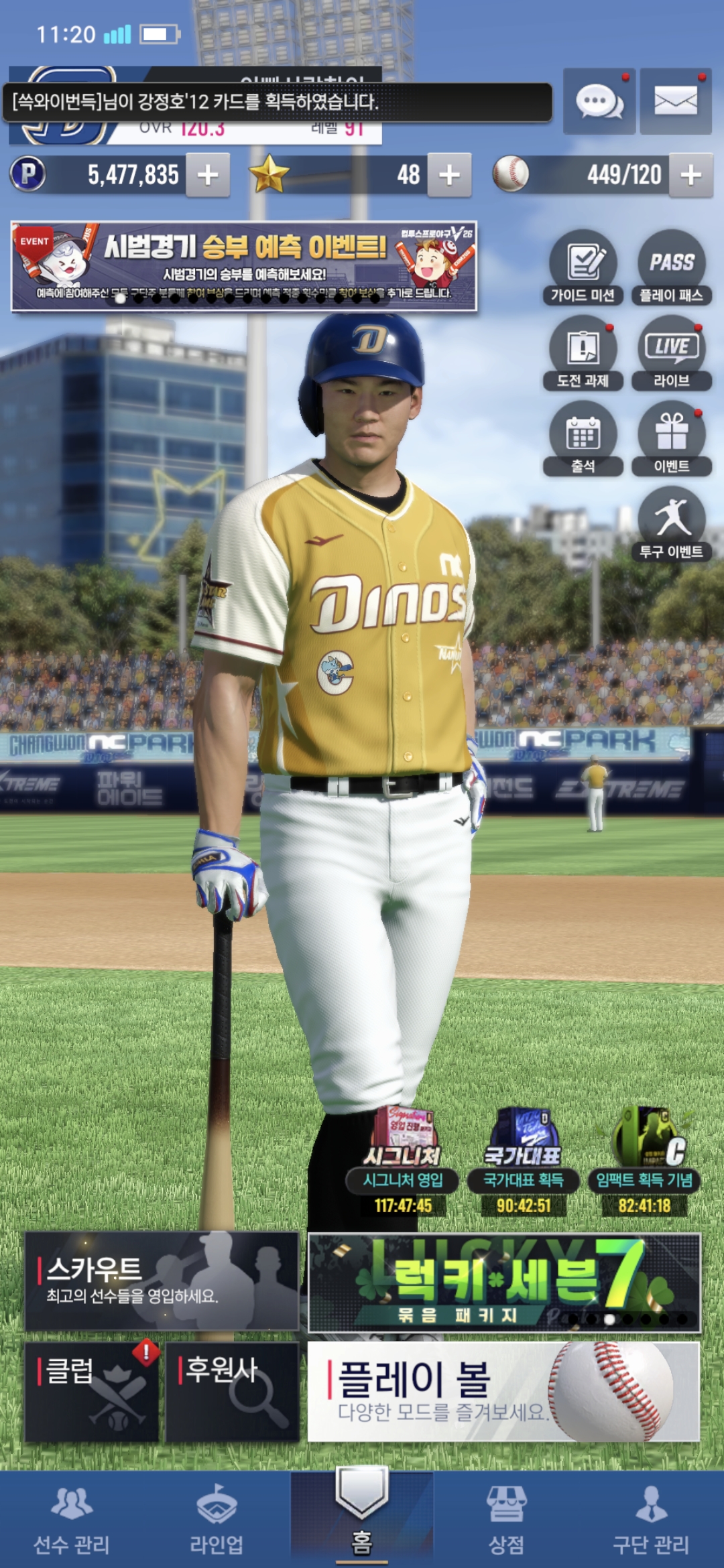
Task: Open 이벤트 gift menu
Action: tap(671, 438)
